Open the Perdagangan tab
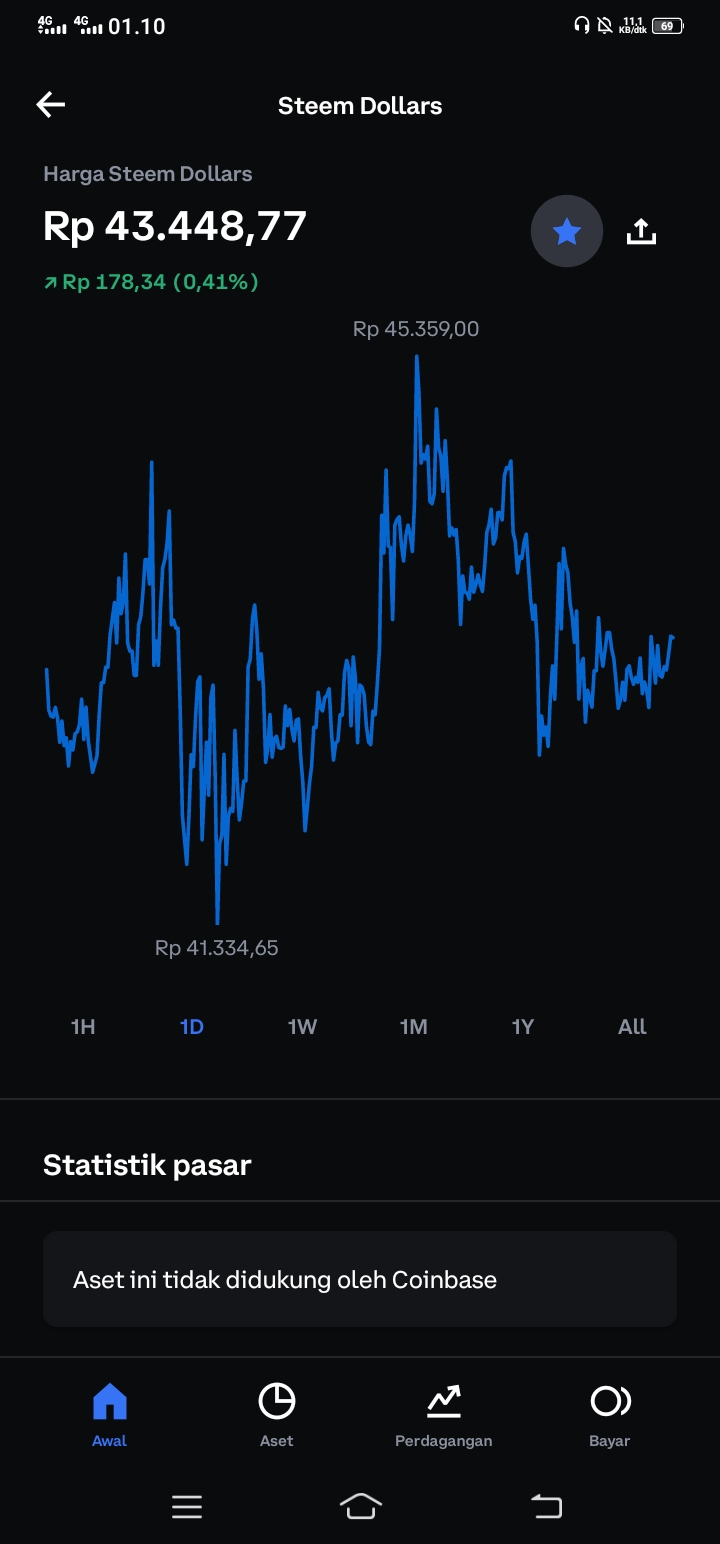720x1544 pixels. 444,1414
